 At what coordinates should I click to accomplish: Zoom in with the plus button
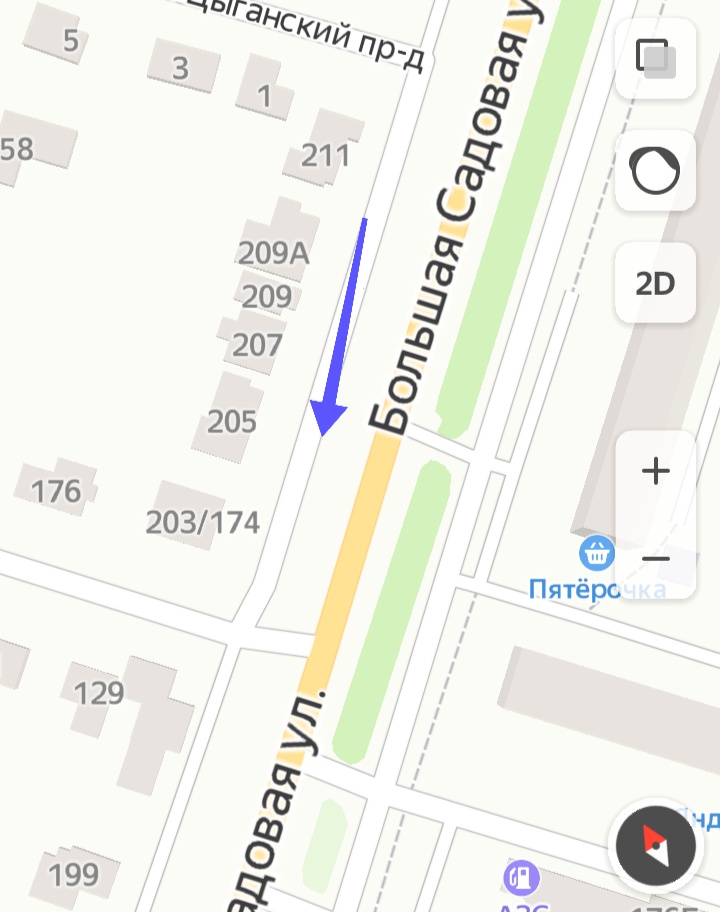(655, 471)
